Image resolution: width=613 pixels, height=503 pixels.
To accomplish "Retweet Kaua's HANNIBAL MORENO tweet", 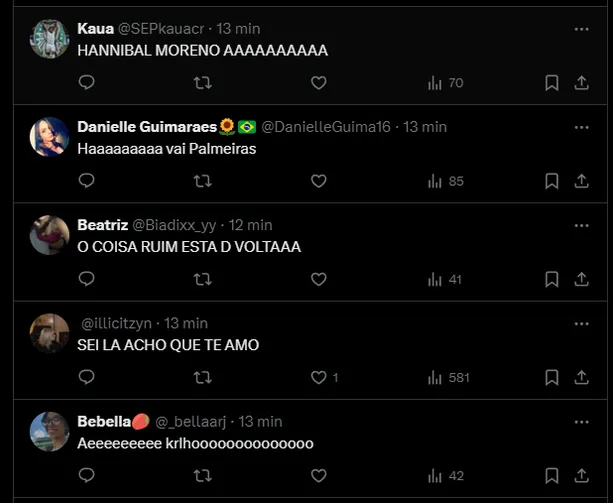I will click(x=202, y=83).
